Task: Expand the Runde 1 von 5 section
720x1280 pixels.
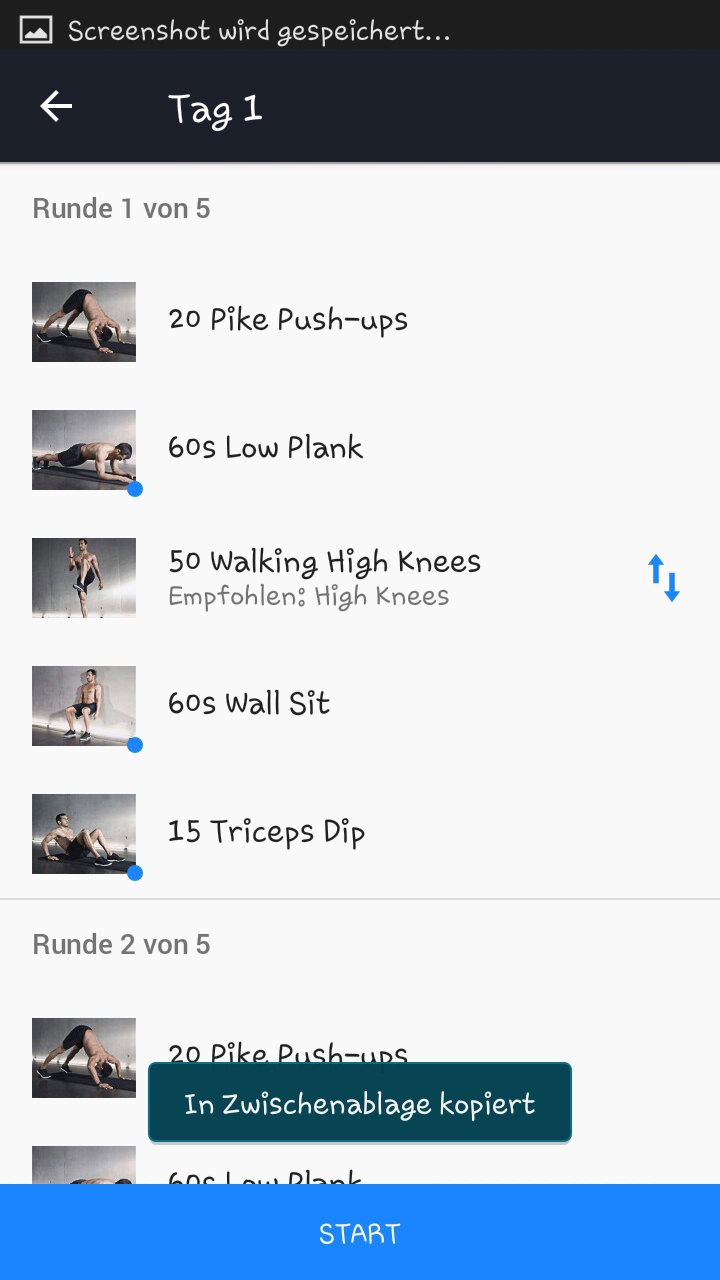Action: 120,208
